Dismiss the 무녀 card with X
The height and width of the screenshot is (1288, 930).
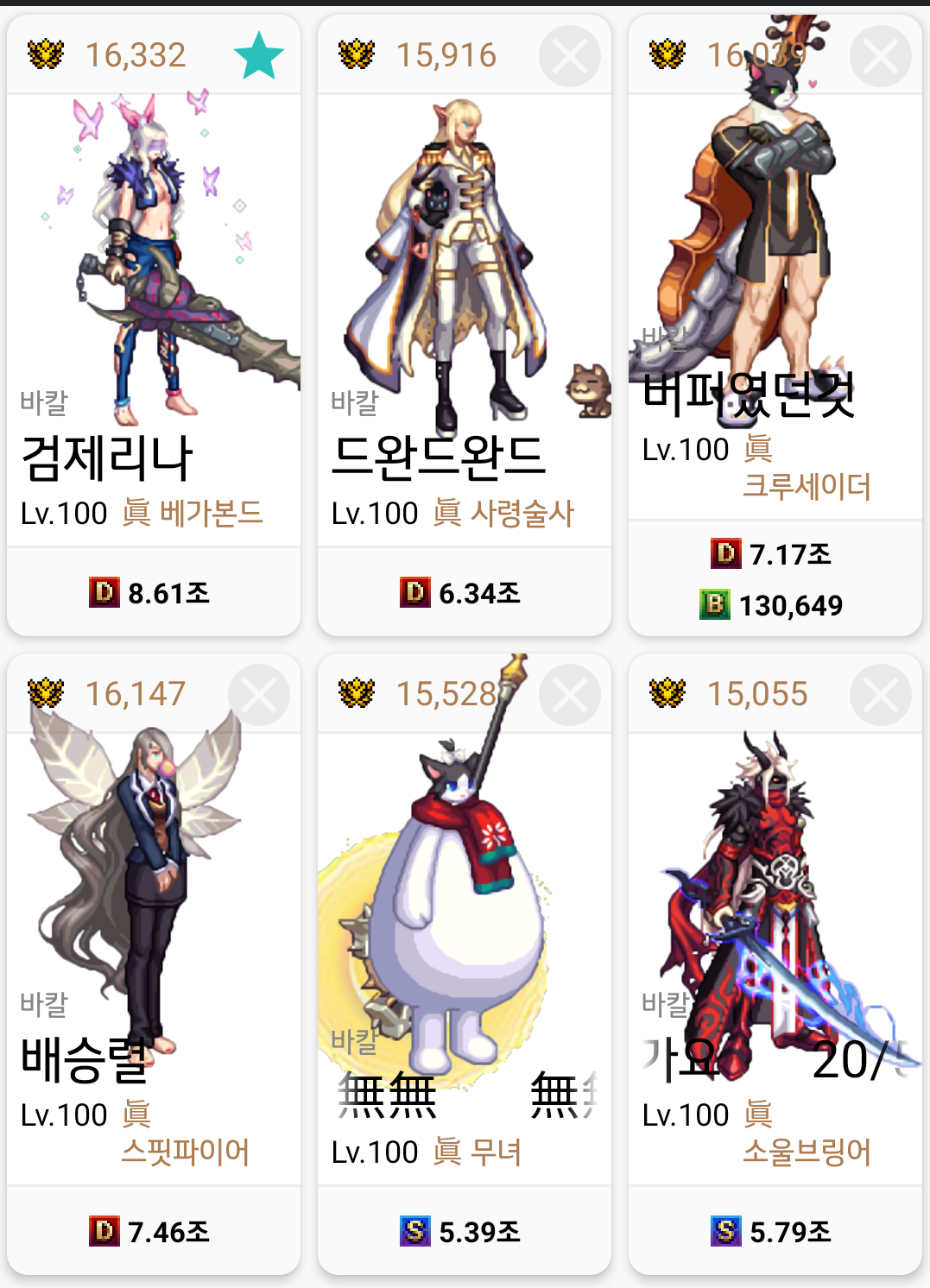tap(570, 695)
